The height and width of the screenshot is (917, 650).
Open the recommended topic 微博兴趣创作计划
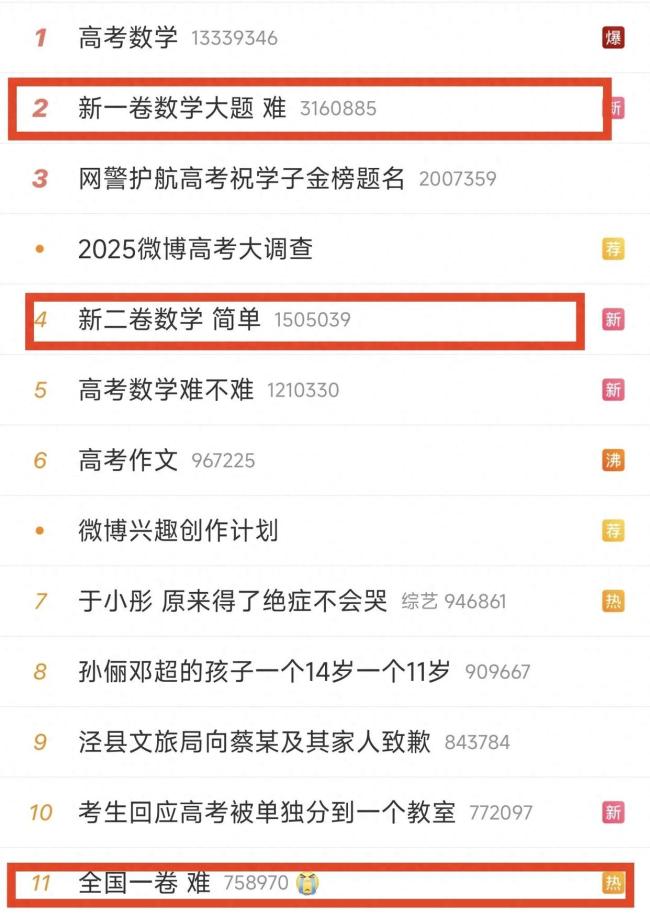point(178,530)
